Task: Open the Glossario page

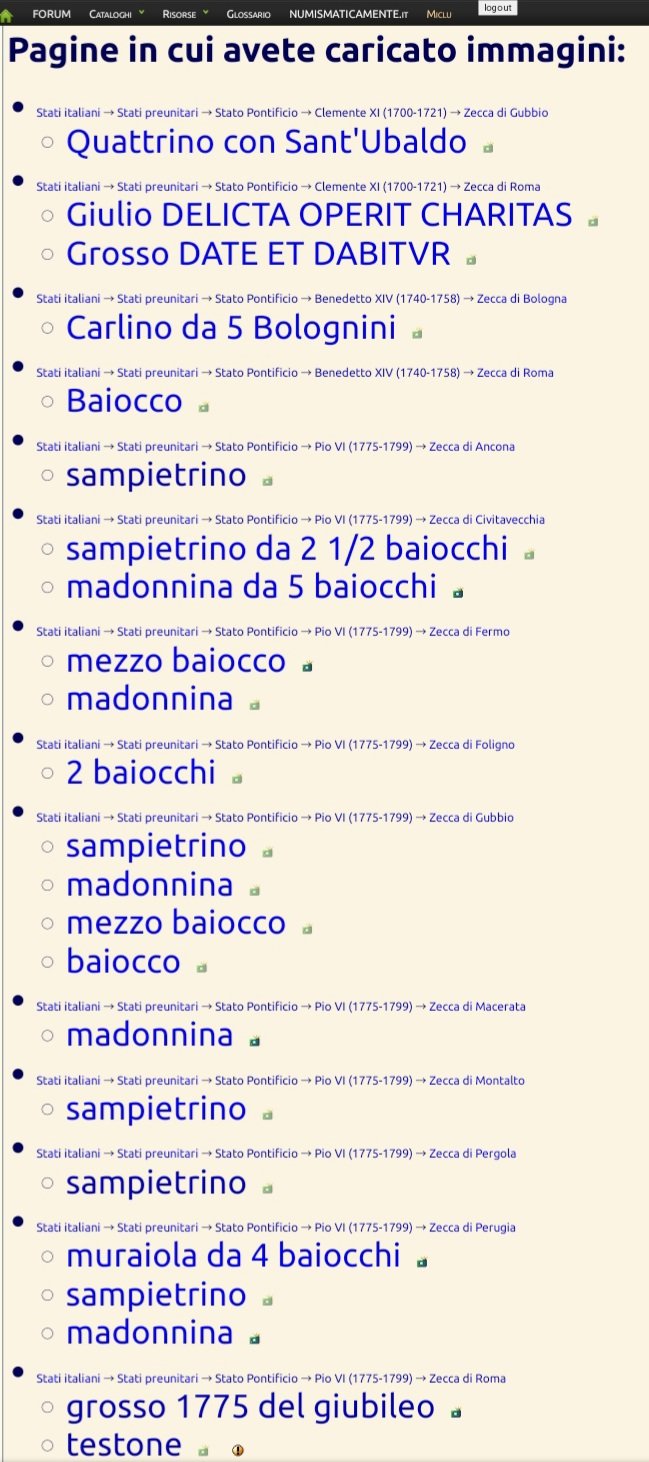Action: [248, 14]
